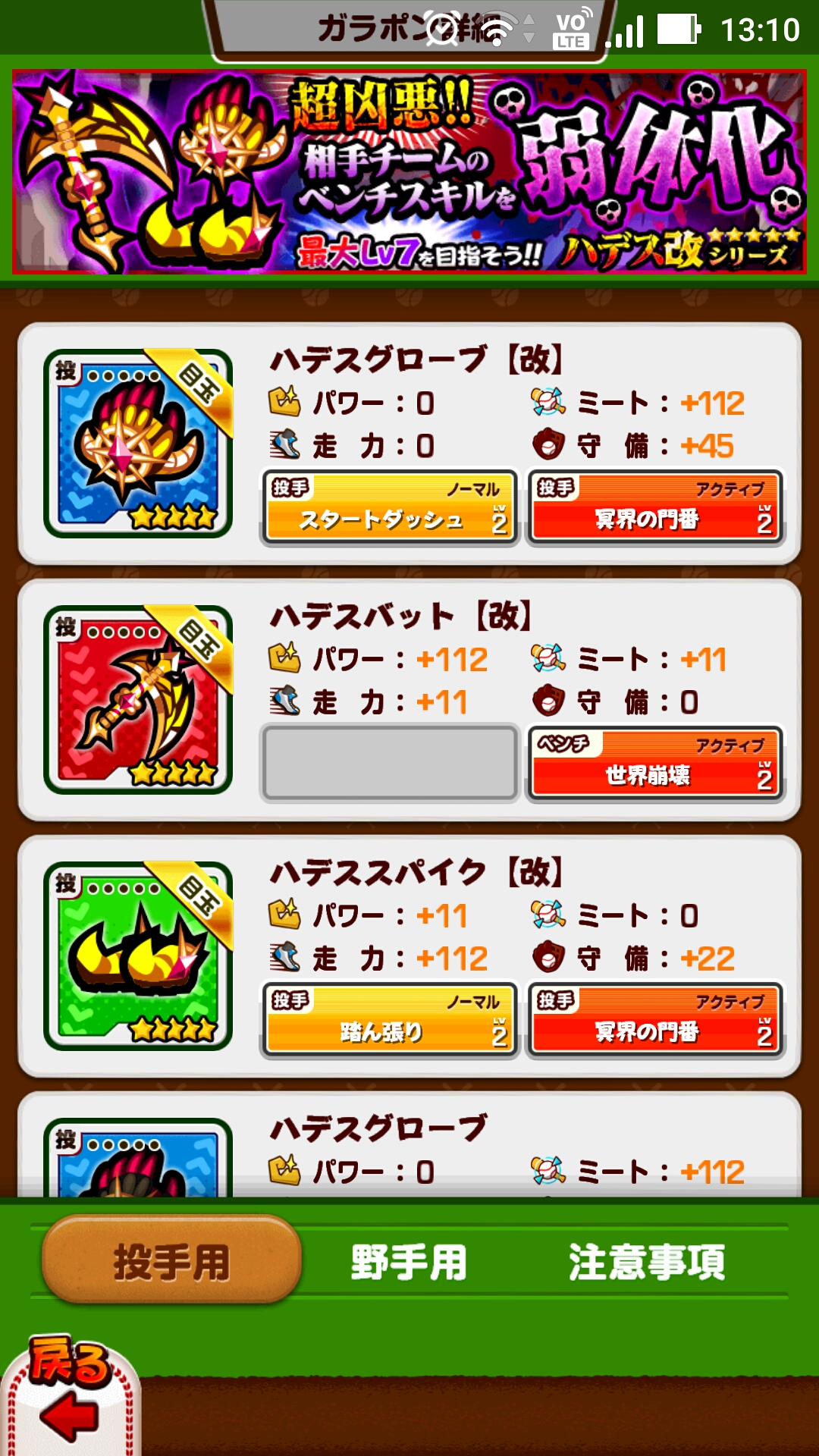Image resolution: width=819 pixels, height=1456 pixels.
Task: Switch to the 投手用 tab
Action: [171, 1262]
